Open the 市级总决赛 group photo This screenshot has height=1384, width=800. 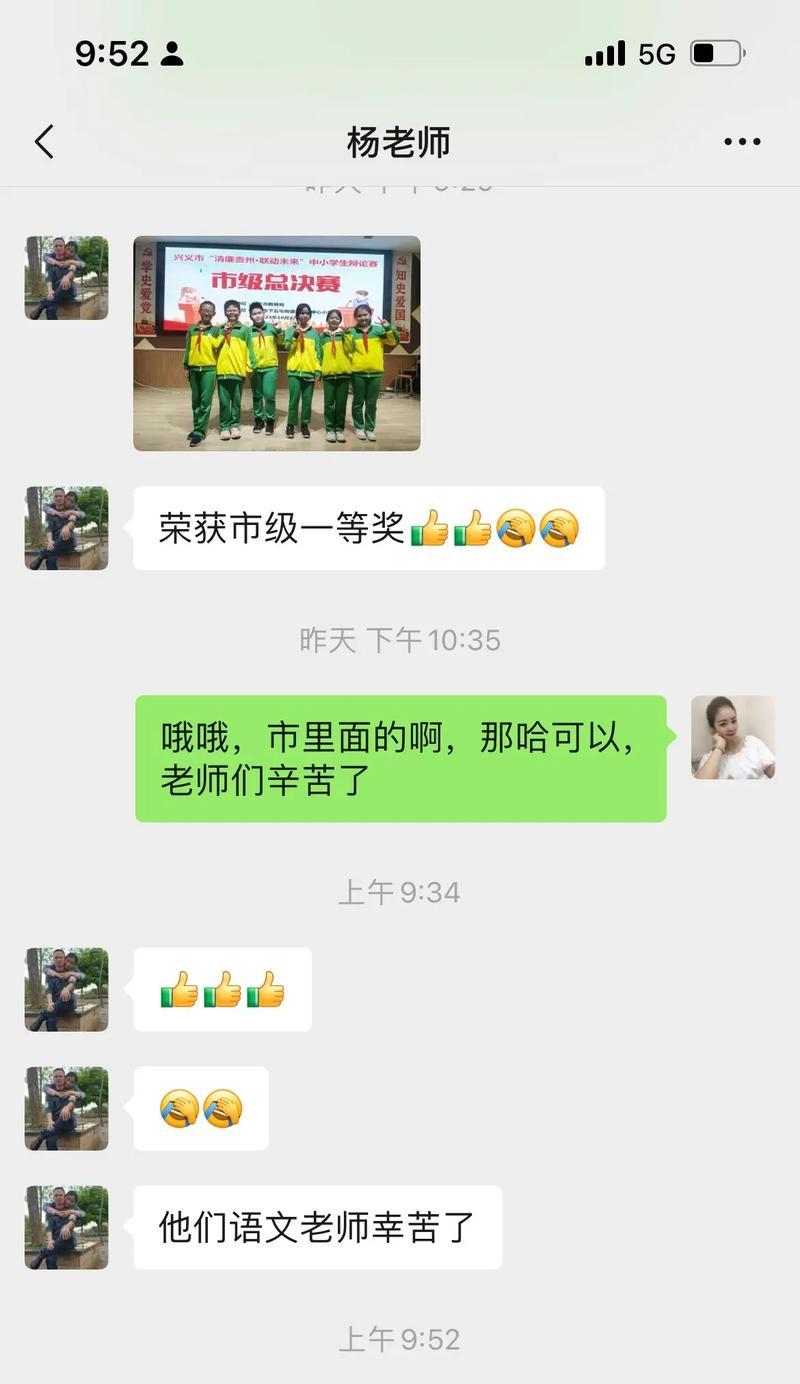pos(277,343)
